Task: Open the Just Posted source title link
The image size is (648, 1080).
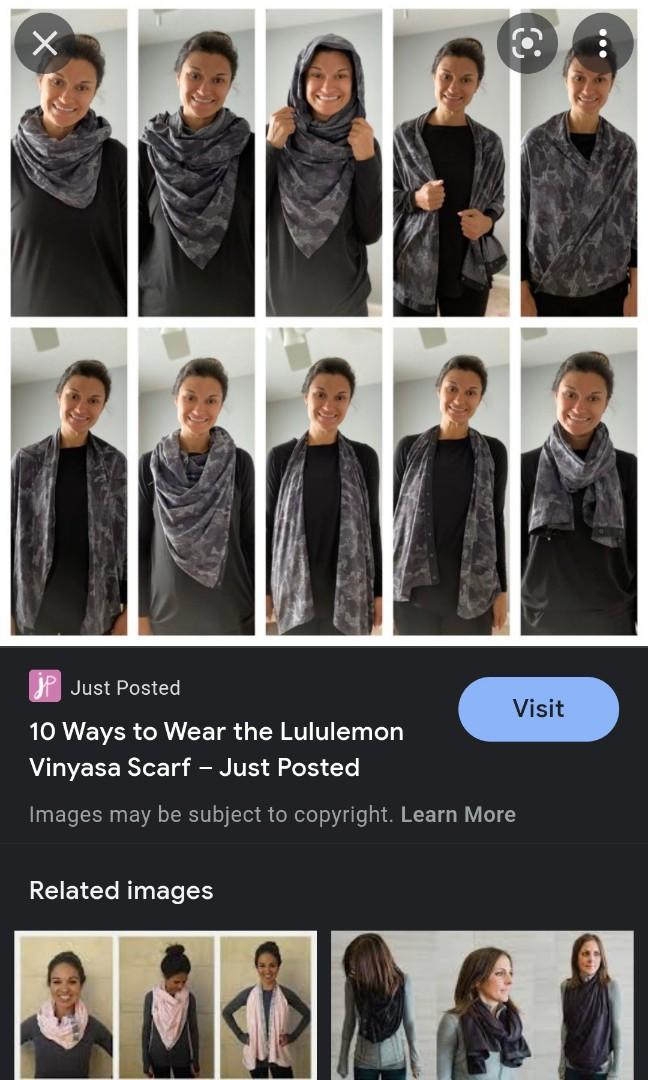Action: click(216, 749)
